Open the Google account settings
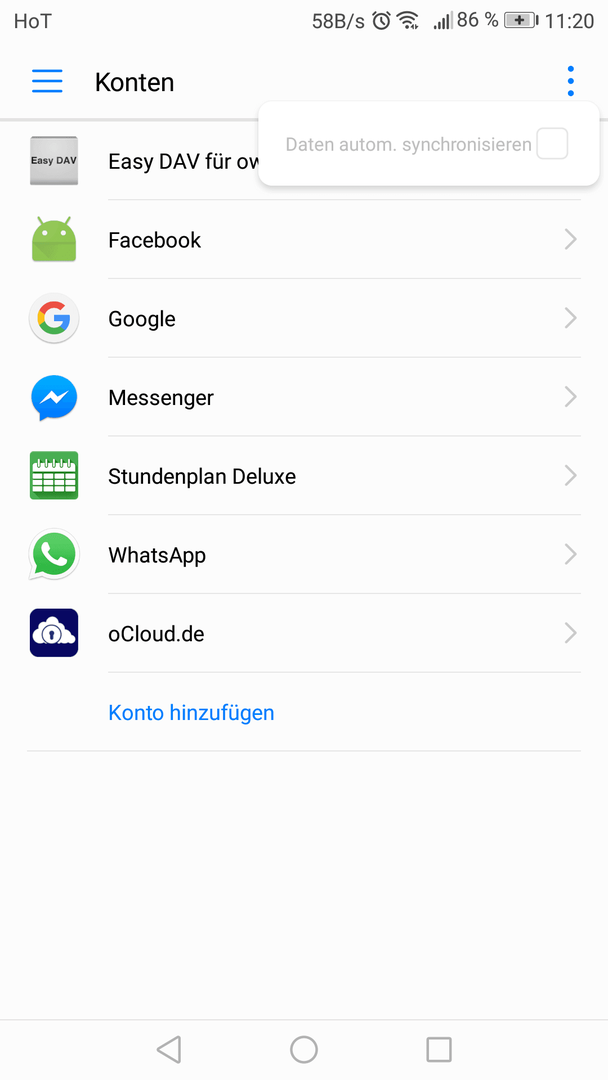 click(304, 318)
